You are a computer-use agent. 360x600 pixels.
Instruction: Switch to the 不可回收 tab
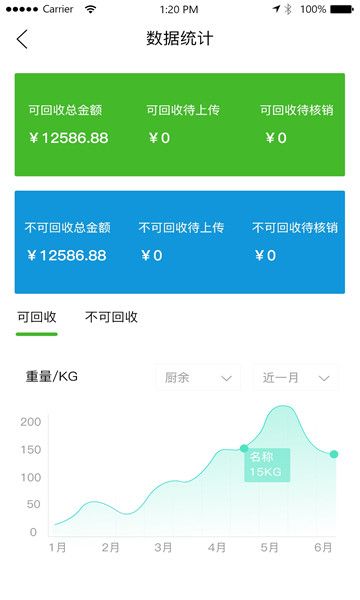(111, 317)
